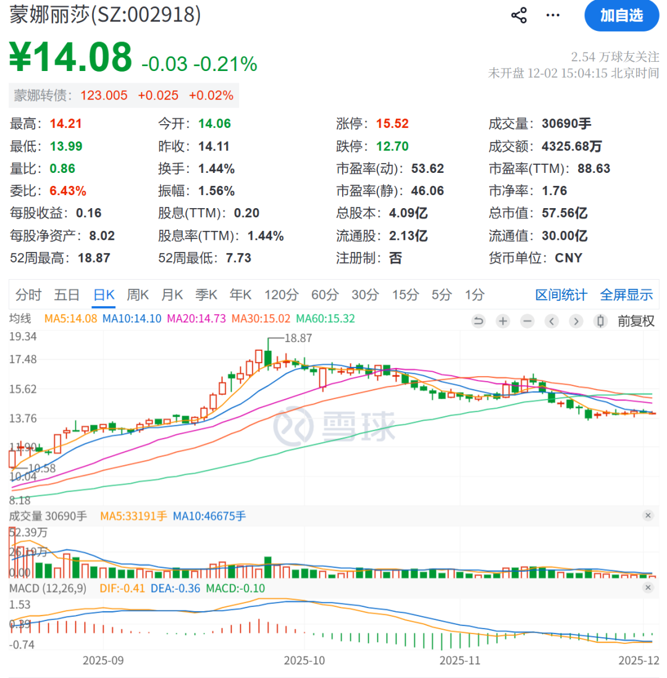Screen dimensions: 667x678
Task: Show the 年K candlestick chart
Action: click(x=240, y=295)
